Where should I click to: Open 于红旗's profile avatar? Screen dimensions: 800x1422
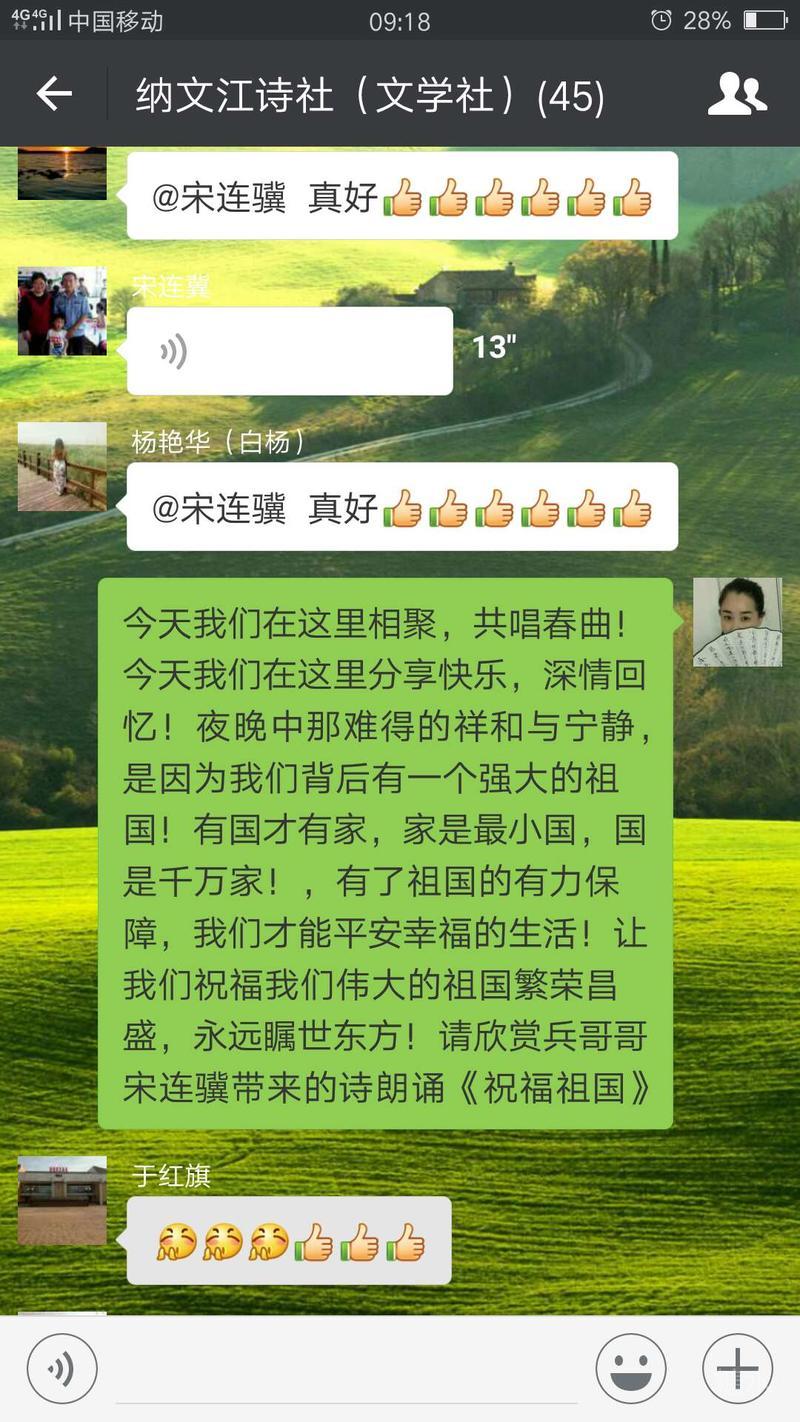tap(62, 1200)
